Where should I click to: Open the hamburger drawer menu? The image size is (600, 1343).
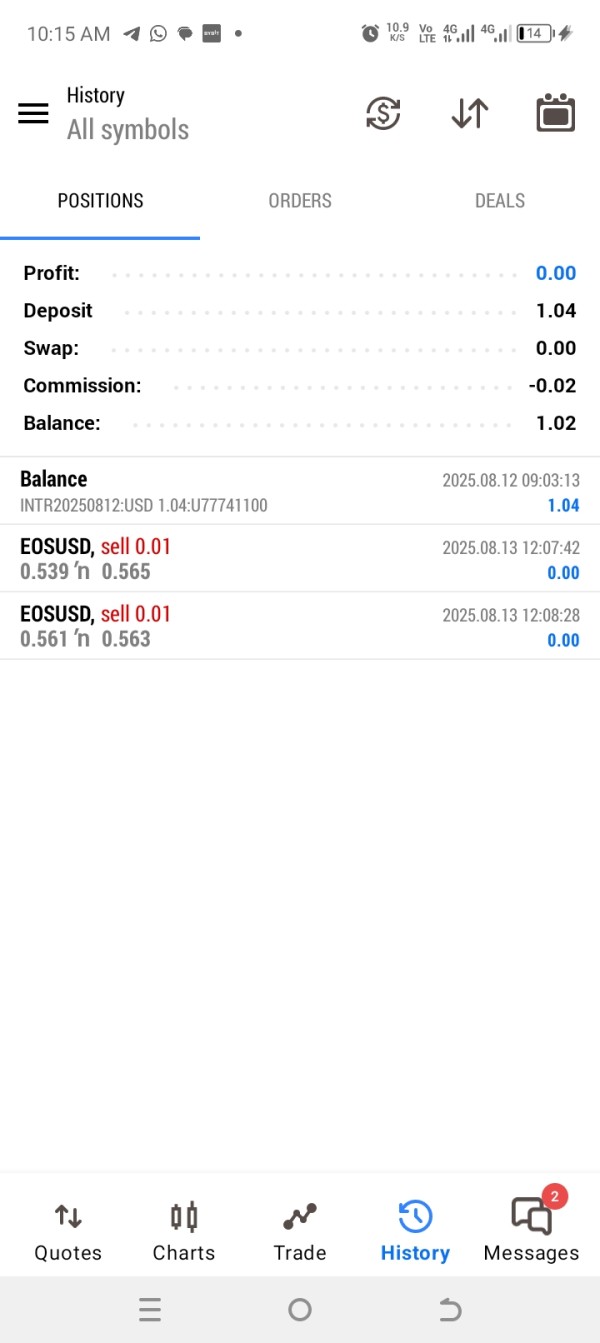coord(33,113)
